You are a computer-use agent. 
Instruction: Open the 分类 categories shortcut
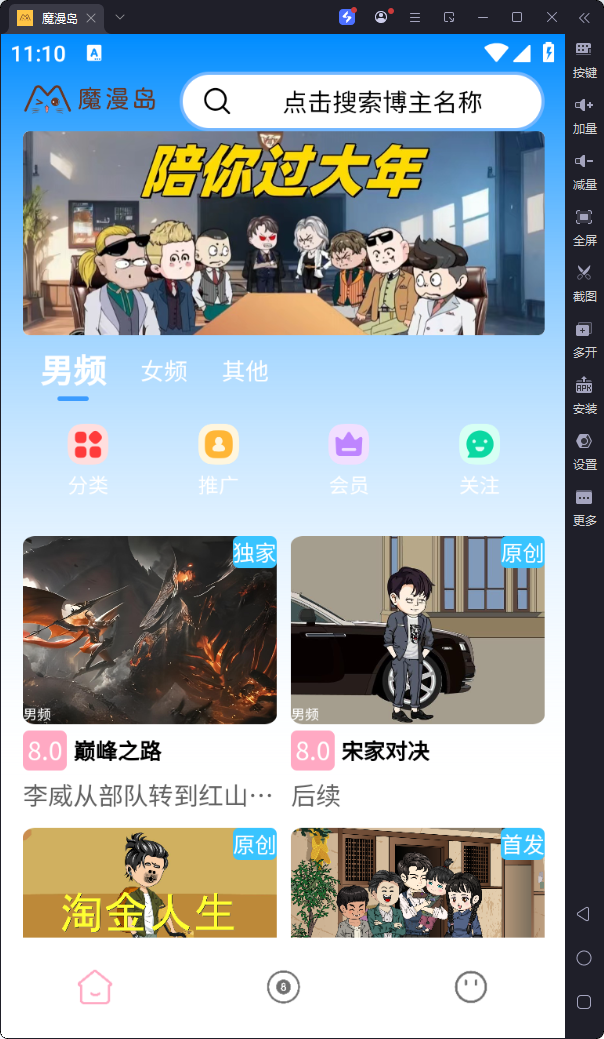pyautogui.click(x=88, y=458)
